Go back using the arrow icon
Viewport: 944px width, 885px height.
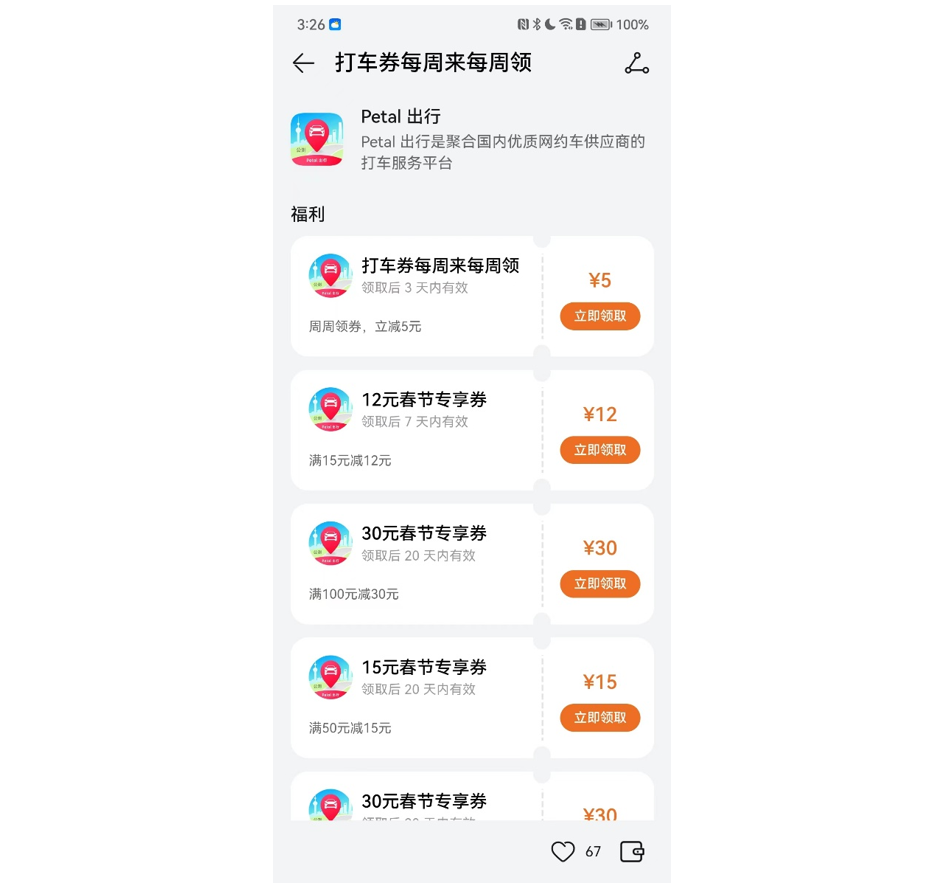[303, 63]
